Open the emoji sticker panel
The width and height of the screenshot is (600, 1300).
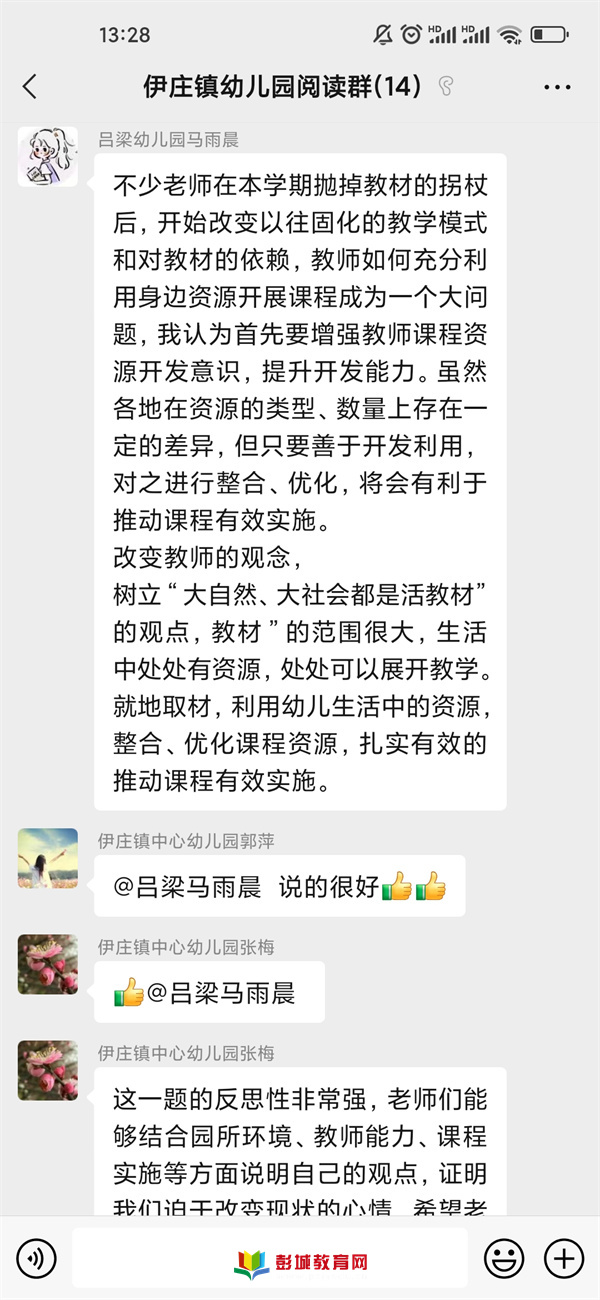tap(504, 1257)
